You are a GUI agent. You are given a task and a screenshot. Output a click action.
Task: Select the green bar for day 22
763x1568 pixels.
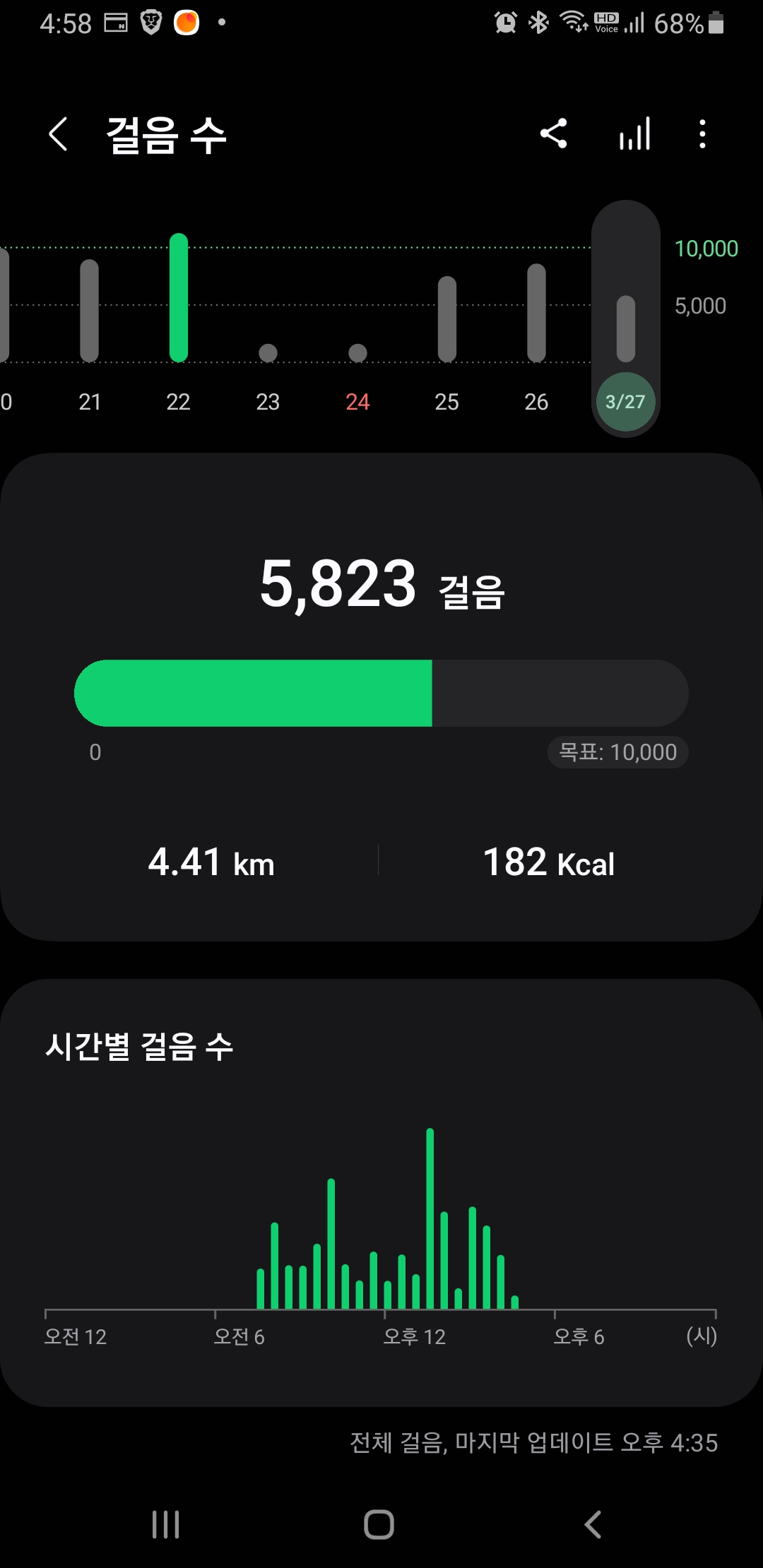[x=179, y=298]
